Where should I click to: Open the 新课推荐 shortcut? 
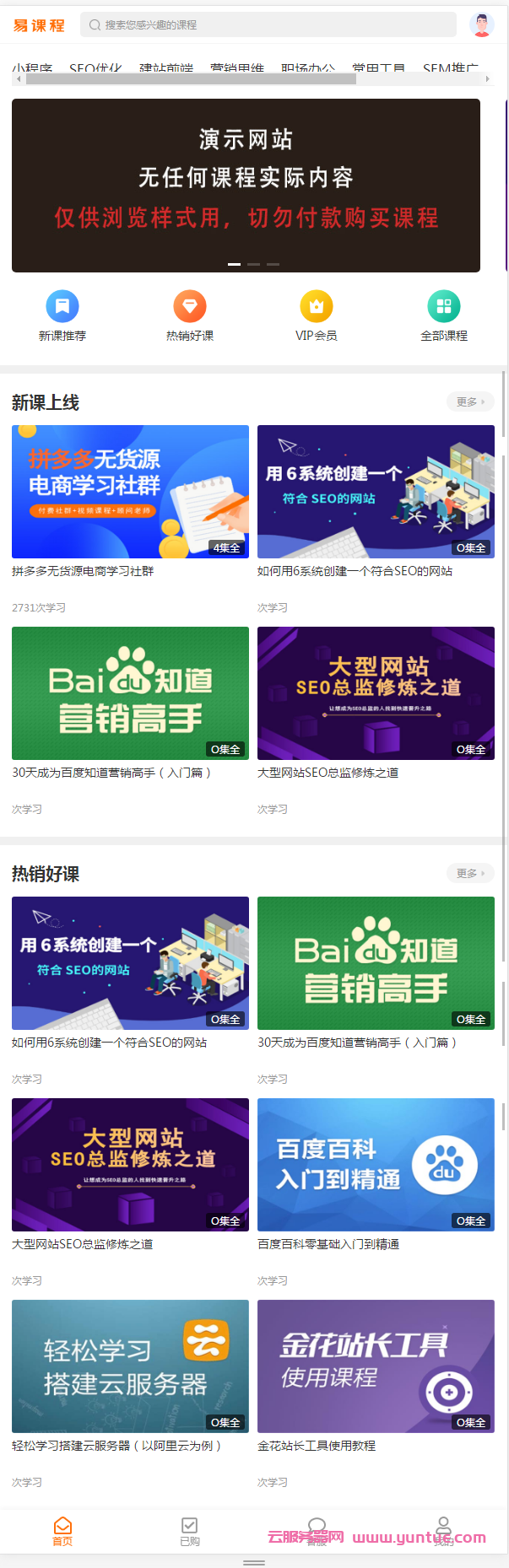(x=62, y=315)
